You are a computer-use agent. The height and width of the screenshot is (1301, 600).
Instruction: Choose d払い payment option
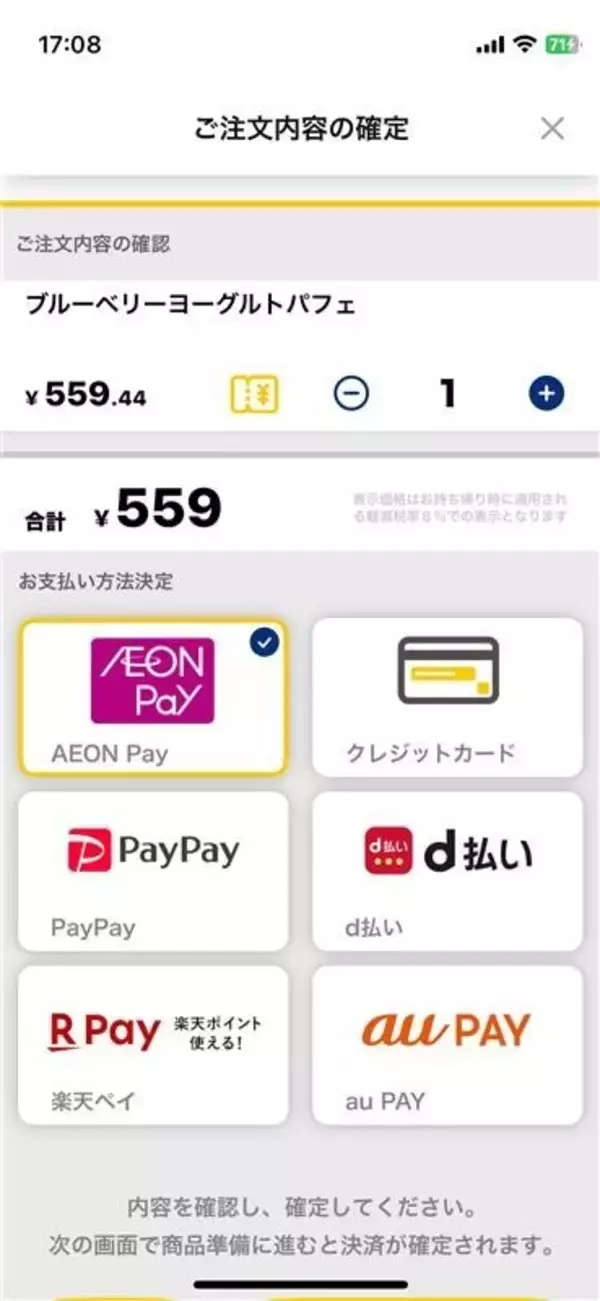pyautogui.click(x=447, y=871)
